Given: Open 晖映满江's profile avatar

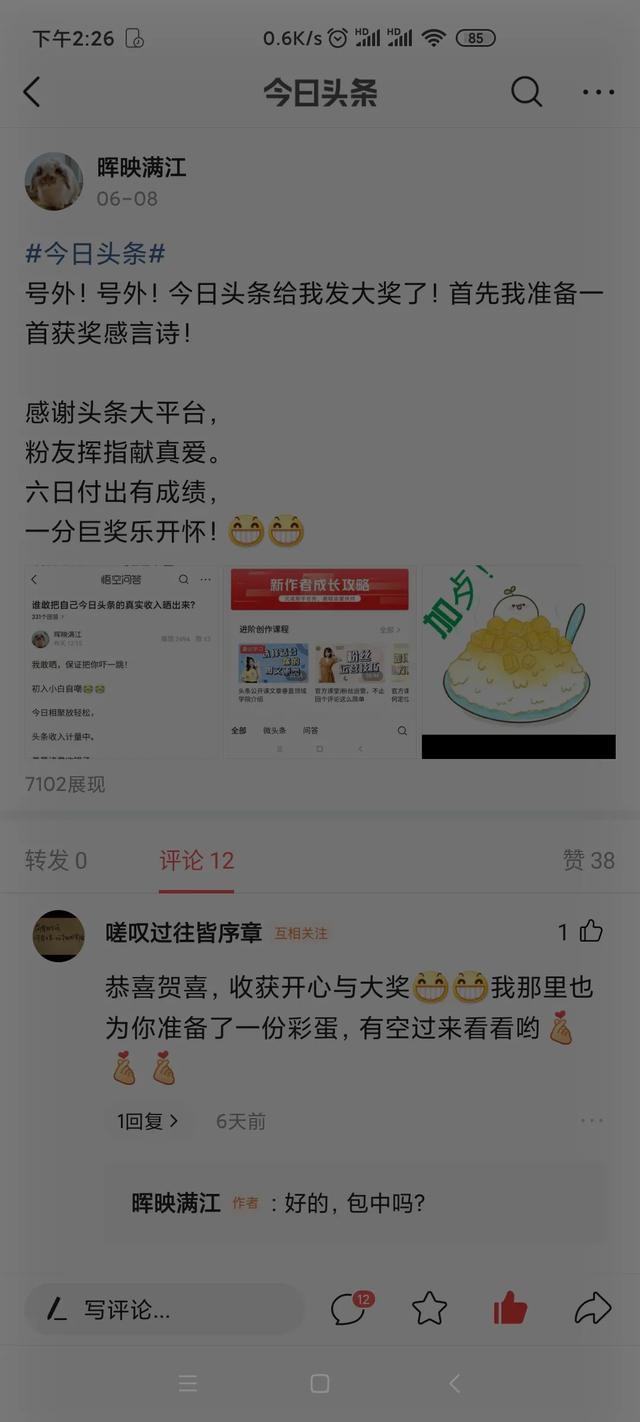Looking at the screenshot, I should tap(54, 181).
